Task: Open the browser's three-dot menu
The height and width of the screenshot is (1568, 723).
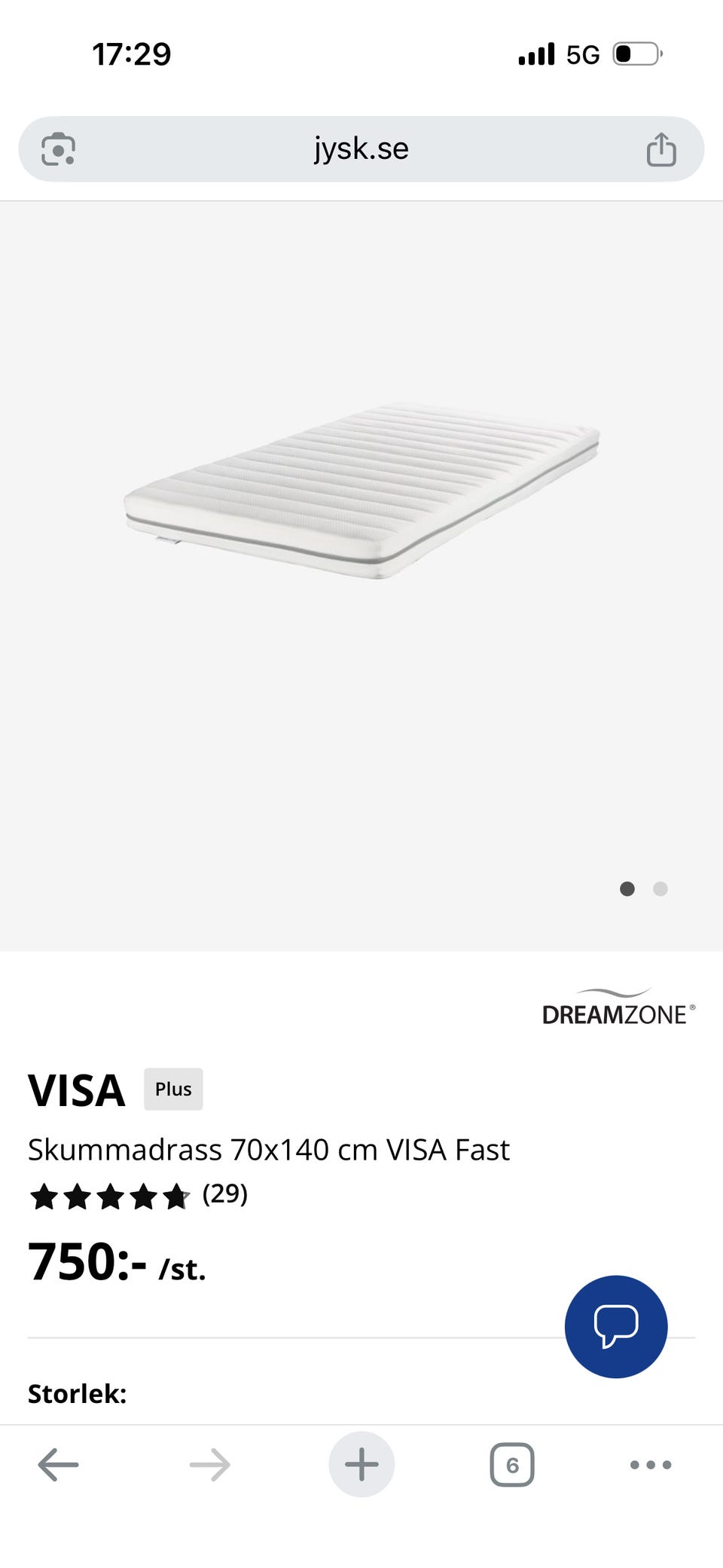Action: pos(651,1465)
